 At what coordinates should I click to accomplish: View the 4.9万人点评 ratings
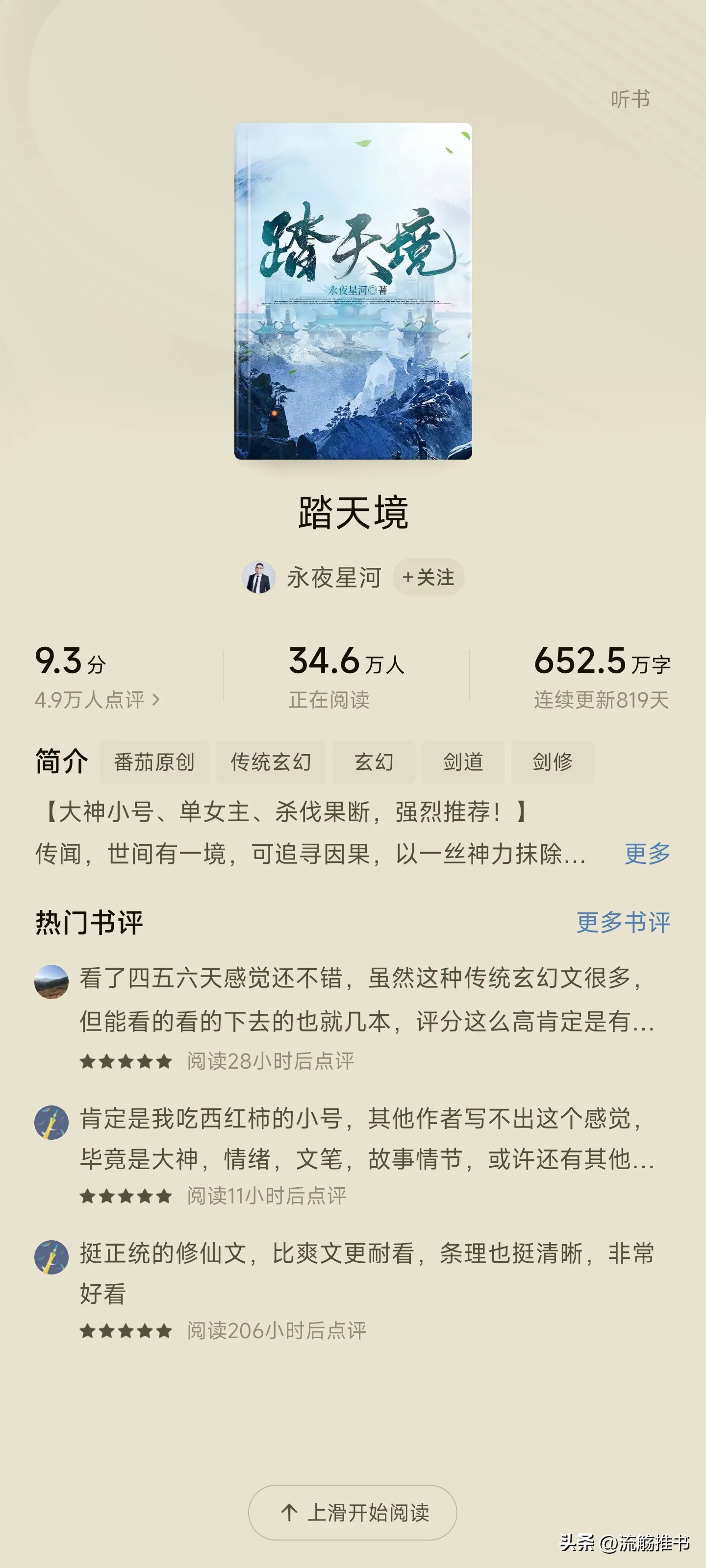(x=98, y=699)
